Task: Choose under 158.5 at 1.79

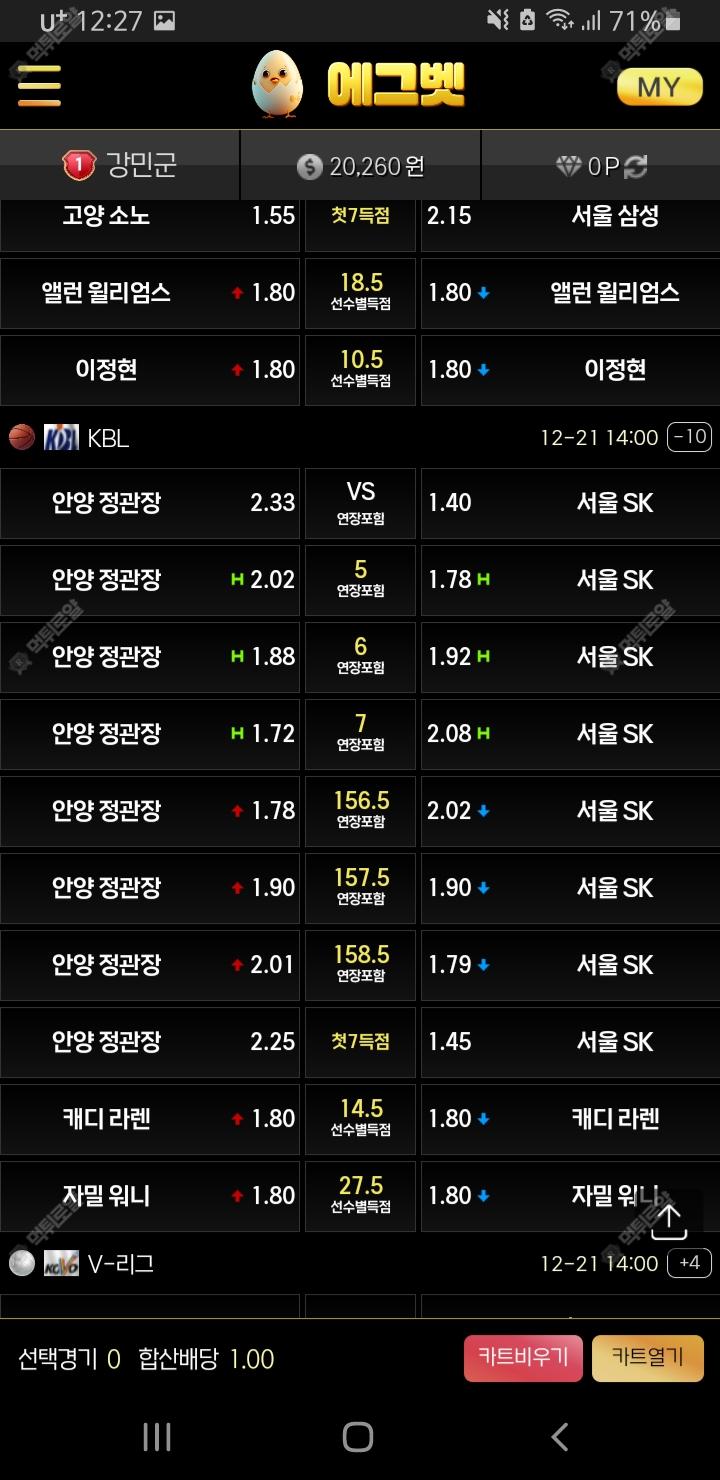Action: coord(568,965)
